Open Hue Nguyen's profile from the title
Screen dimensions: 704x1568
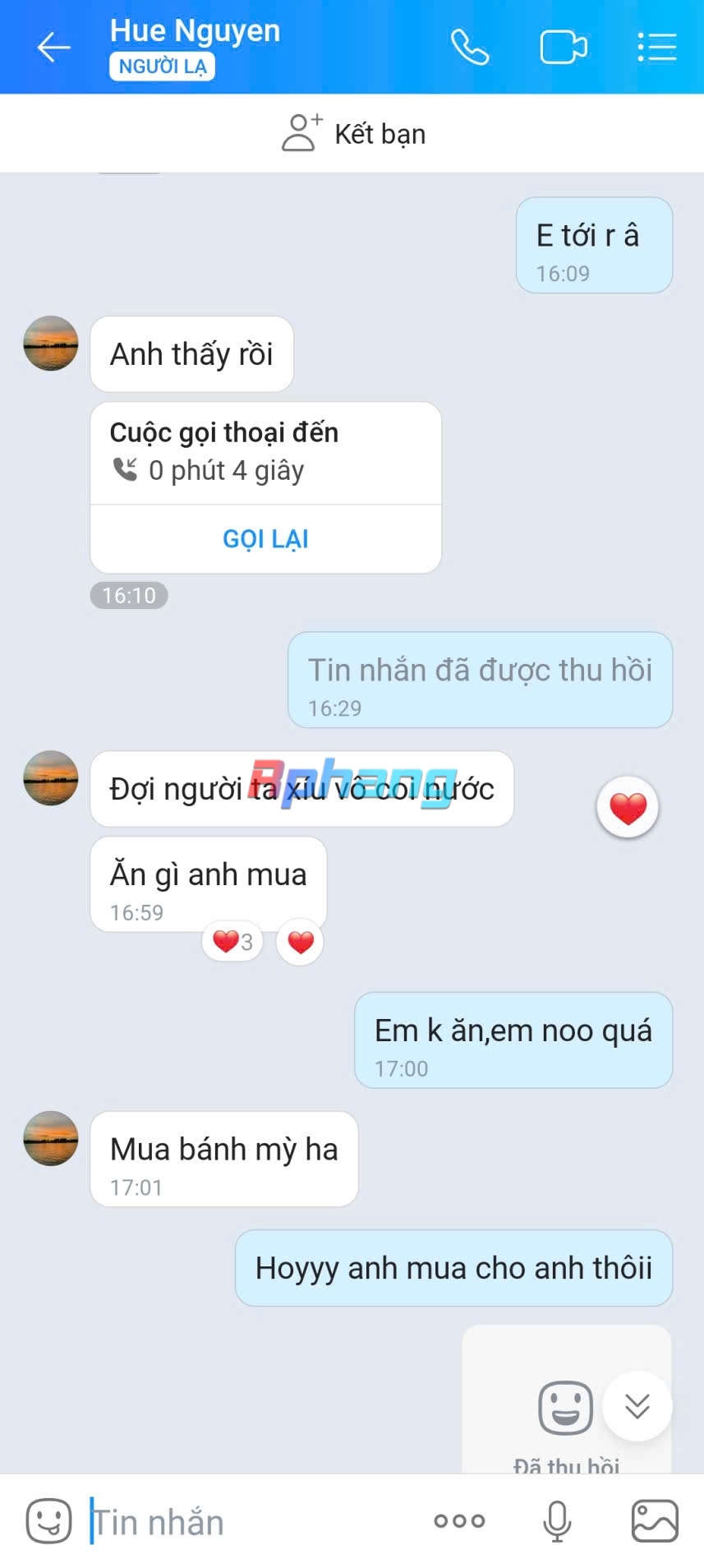pyautogui.click(x=196, y=31)
